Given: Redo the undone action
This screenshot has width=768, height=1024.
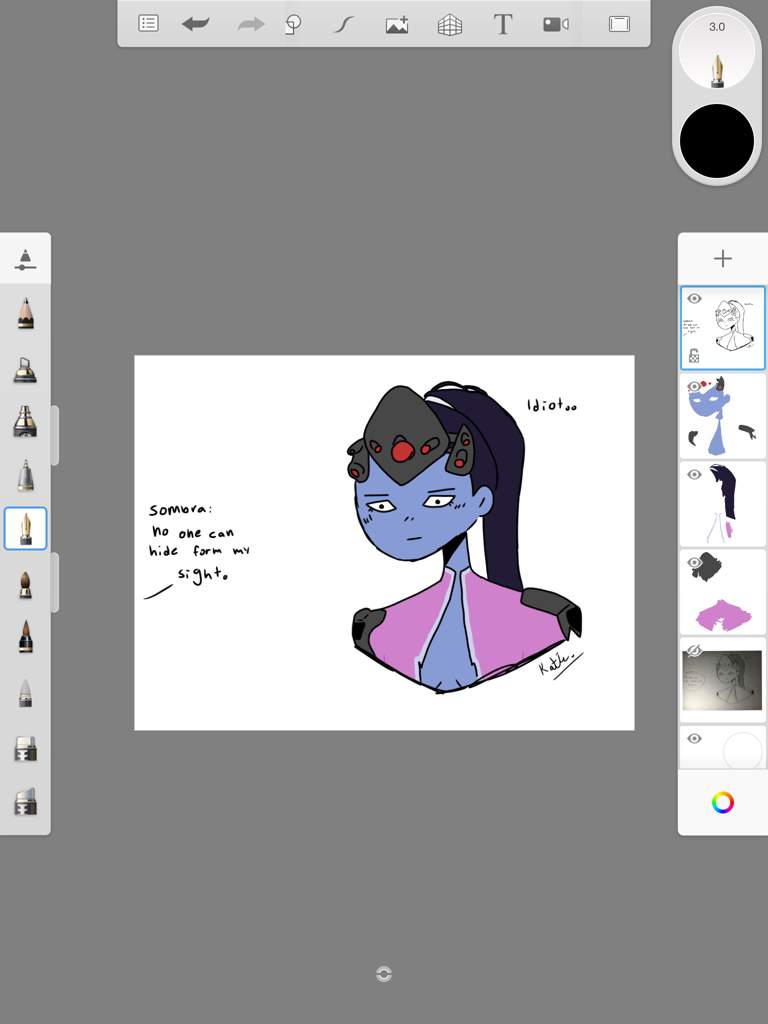Looking at the screenshot, I should (250, 24).
